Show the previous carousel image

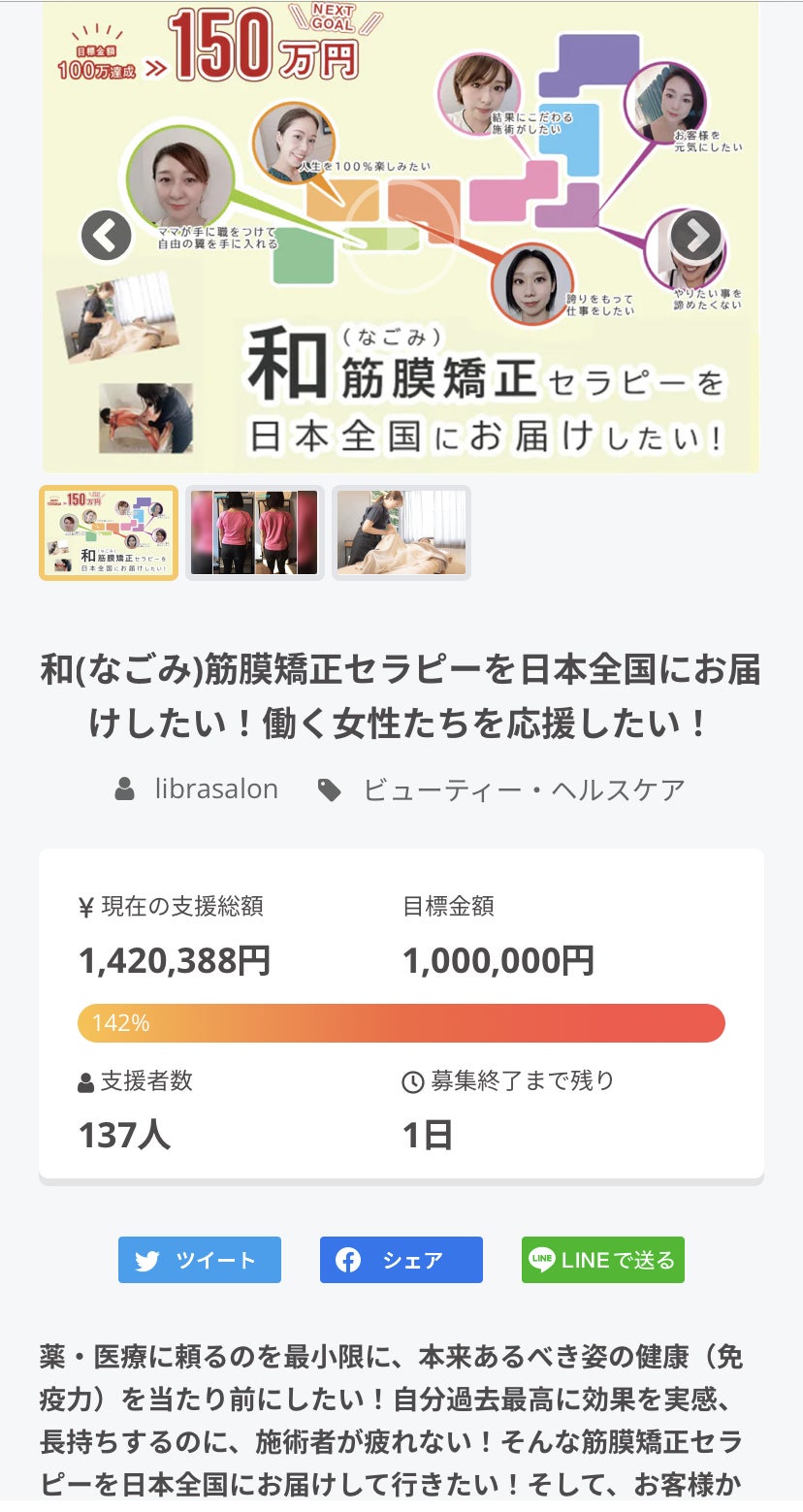(106, 236)
